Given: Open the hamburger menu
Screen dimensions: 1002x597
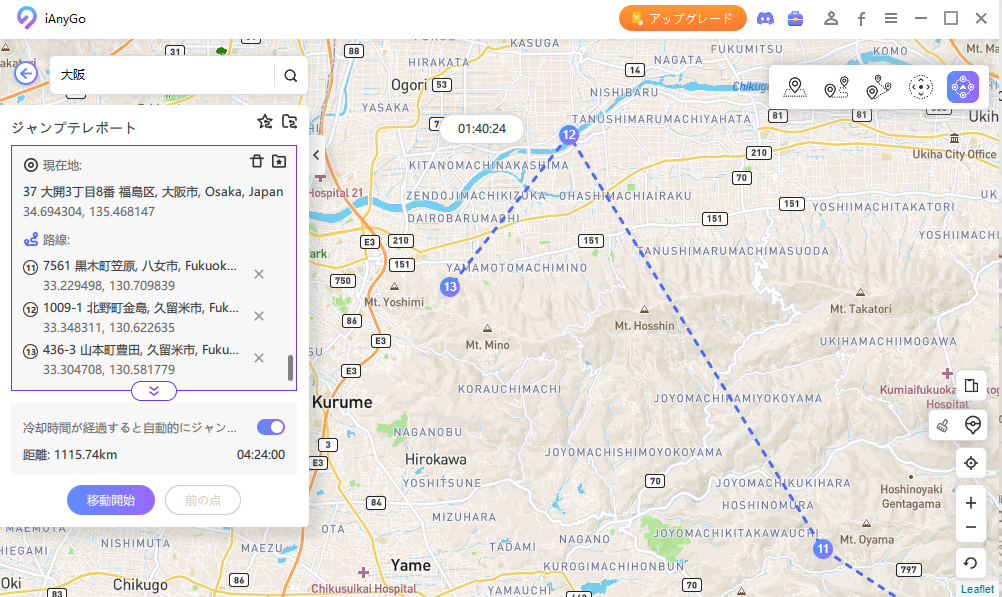Looking at the screenshot, I should [x=890, y=18].
